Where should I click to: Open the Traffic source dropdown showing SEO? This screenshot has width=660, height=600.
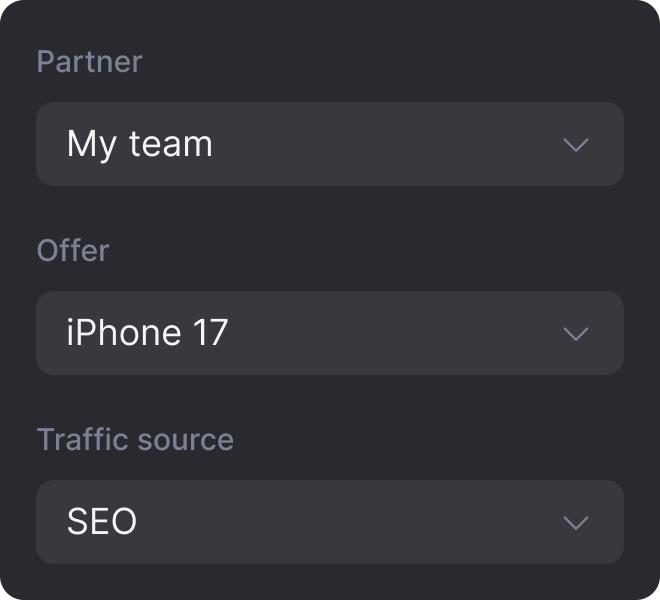pos(330,522)
